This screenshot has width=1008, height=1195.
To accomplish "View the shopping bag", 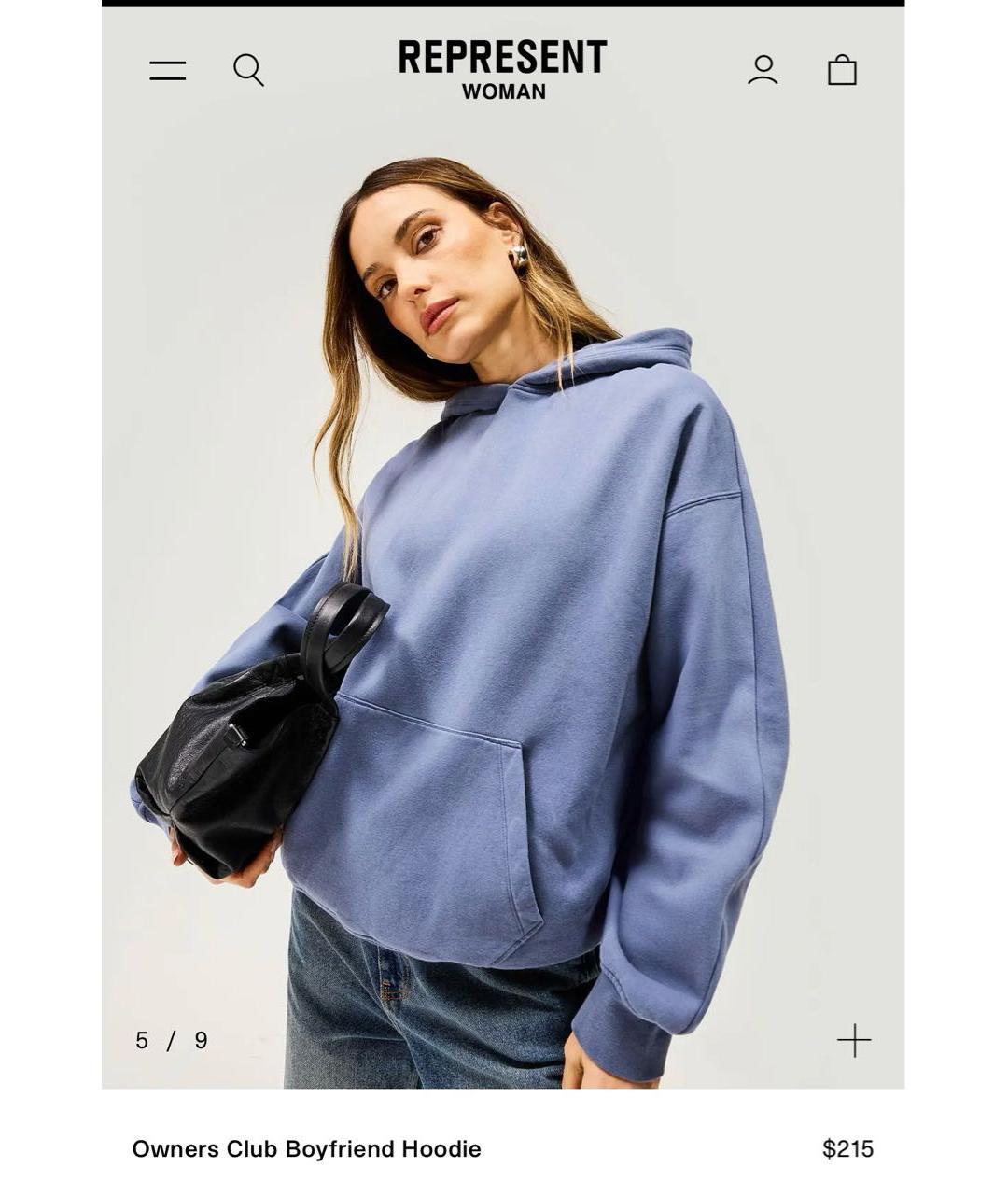I will [x=842, y=70].
